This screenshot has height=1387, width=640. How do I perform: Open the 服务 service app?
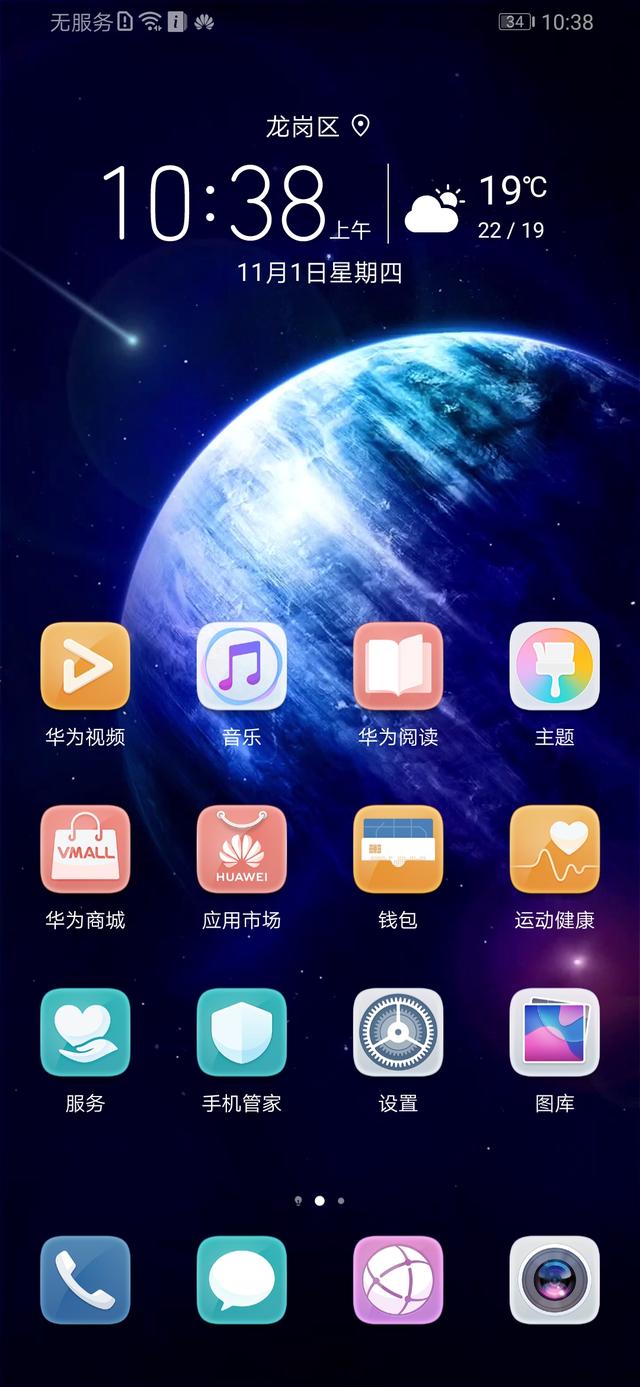click(85, 1032)
